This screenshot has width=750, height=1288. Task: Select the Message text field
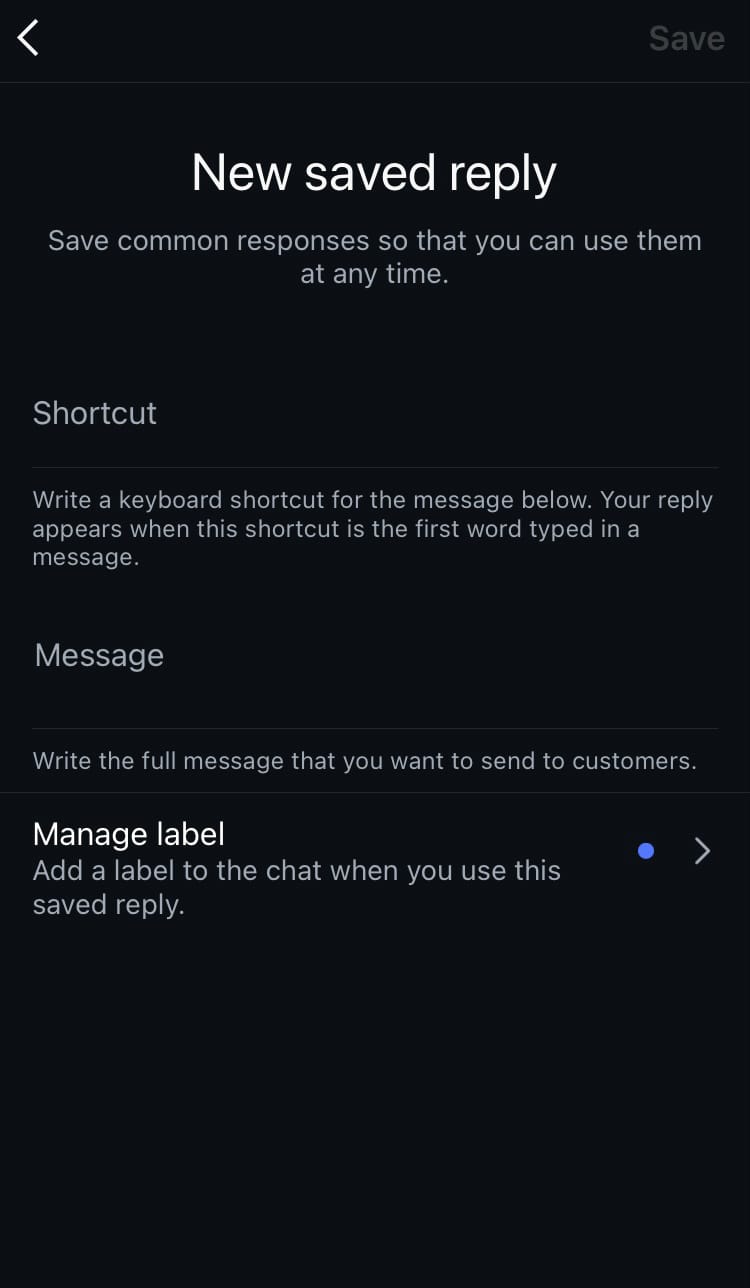click(x=374, y=656)
